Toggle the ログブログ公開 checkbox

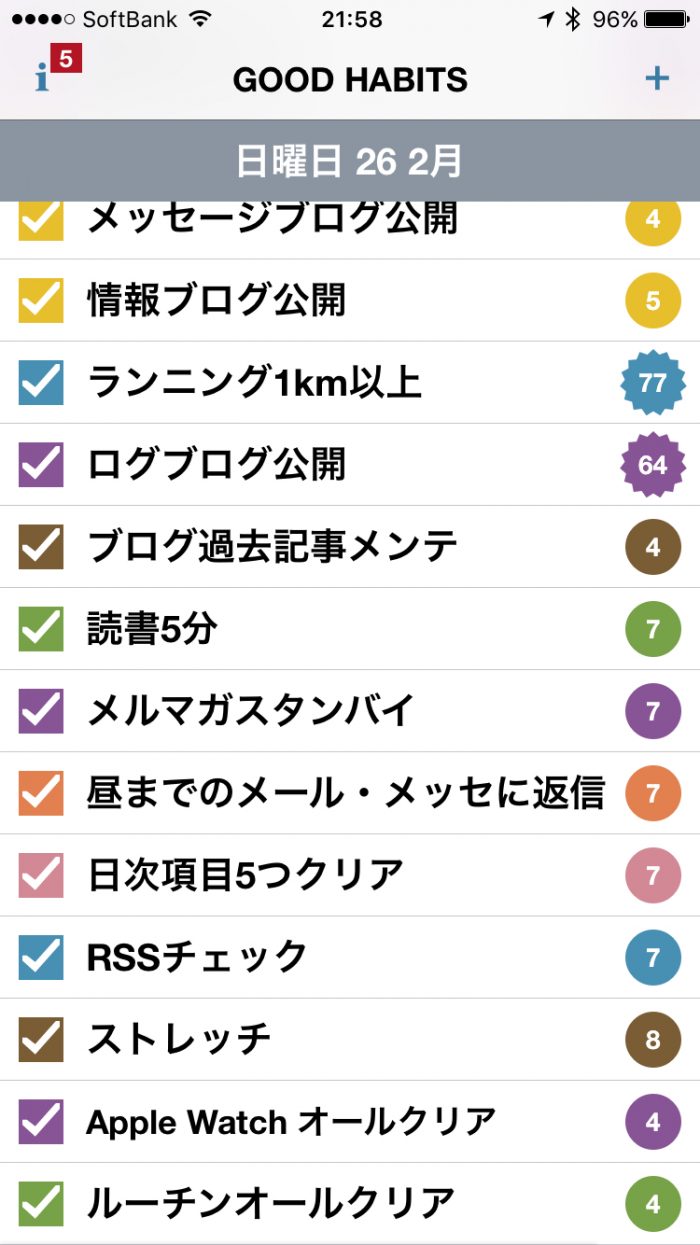pos(41,464)
